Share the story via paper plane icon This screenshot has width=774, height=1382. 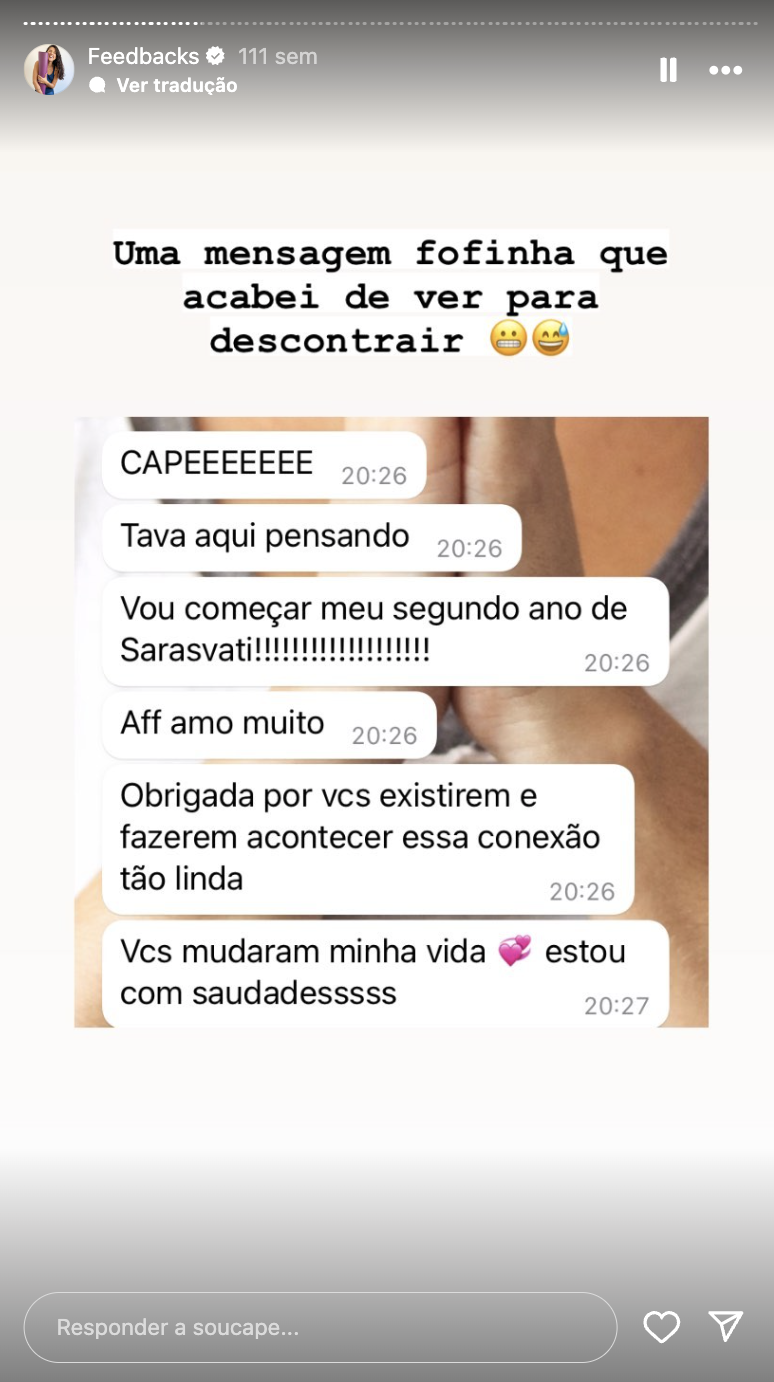[x=725, y=1326]
